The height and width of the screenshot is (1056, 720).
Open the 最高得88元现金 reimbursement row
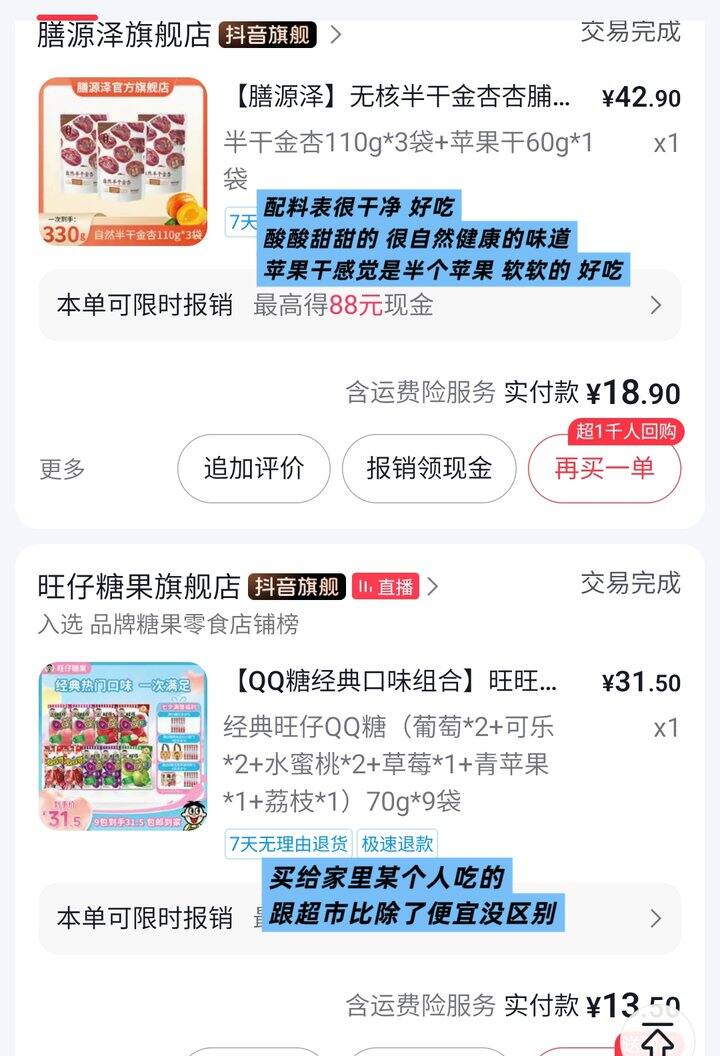tap(358, 305)
